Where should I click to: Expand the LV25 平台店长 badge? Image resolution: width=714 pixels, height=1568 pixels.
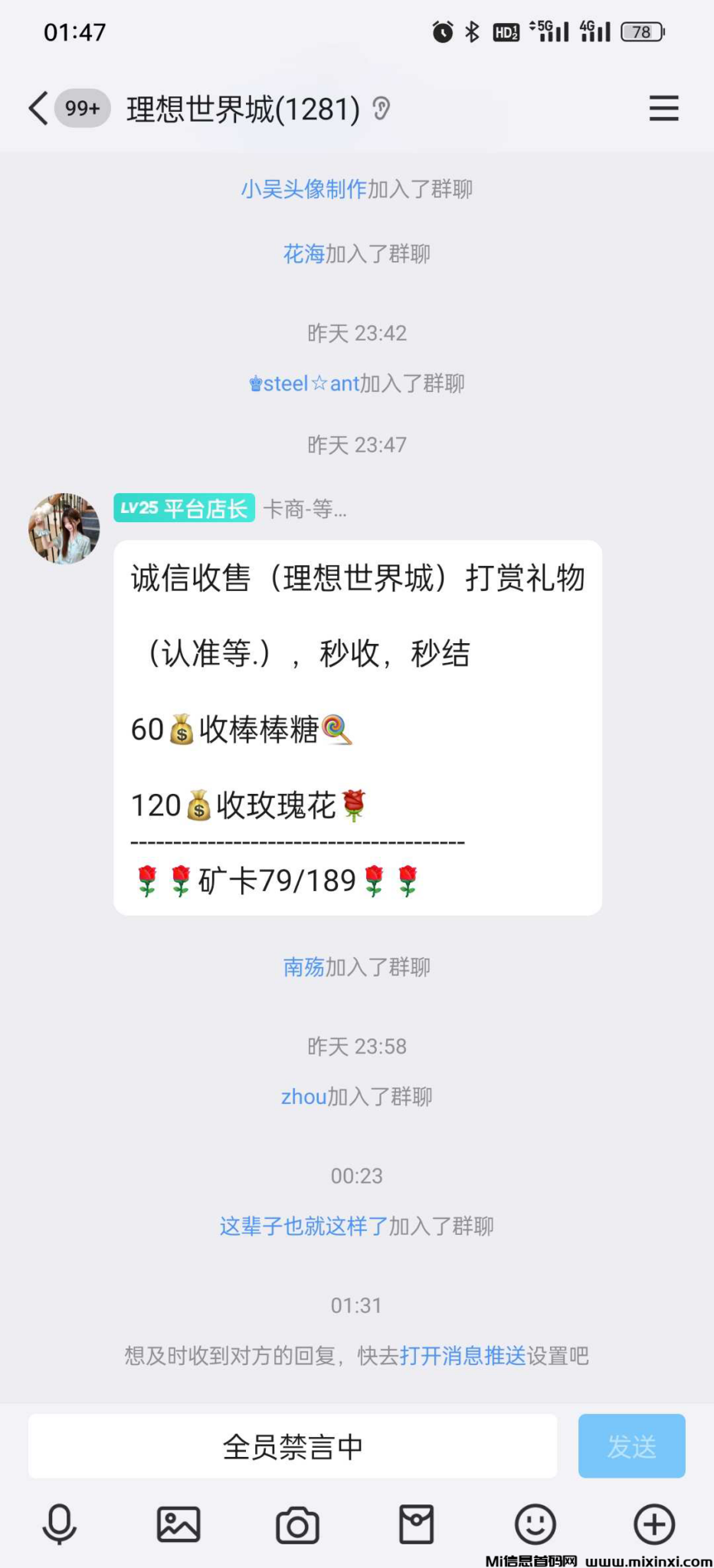pos(183,509)
